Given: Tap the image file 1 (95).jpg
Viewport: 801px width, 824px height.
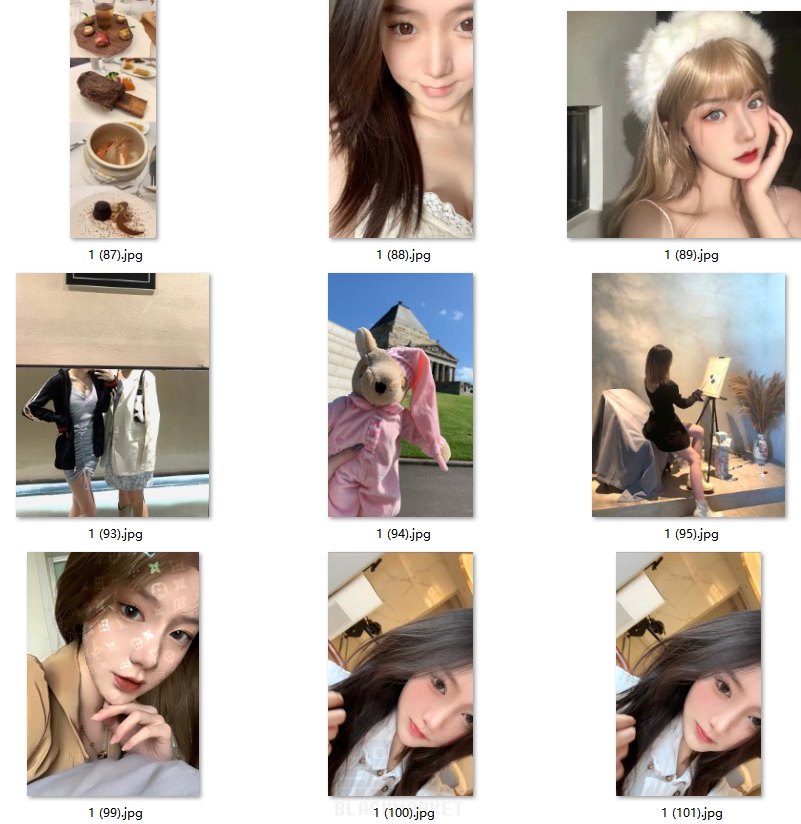Looking at the screenshot, I should pyautogui.click(x=689, y=395).
